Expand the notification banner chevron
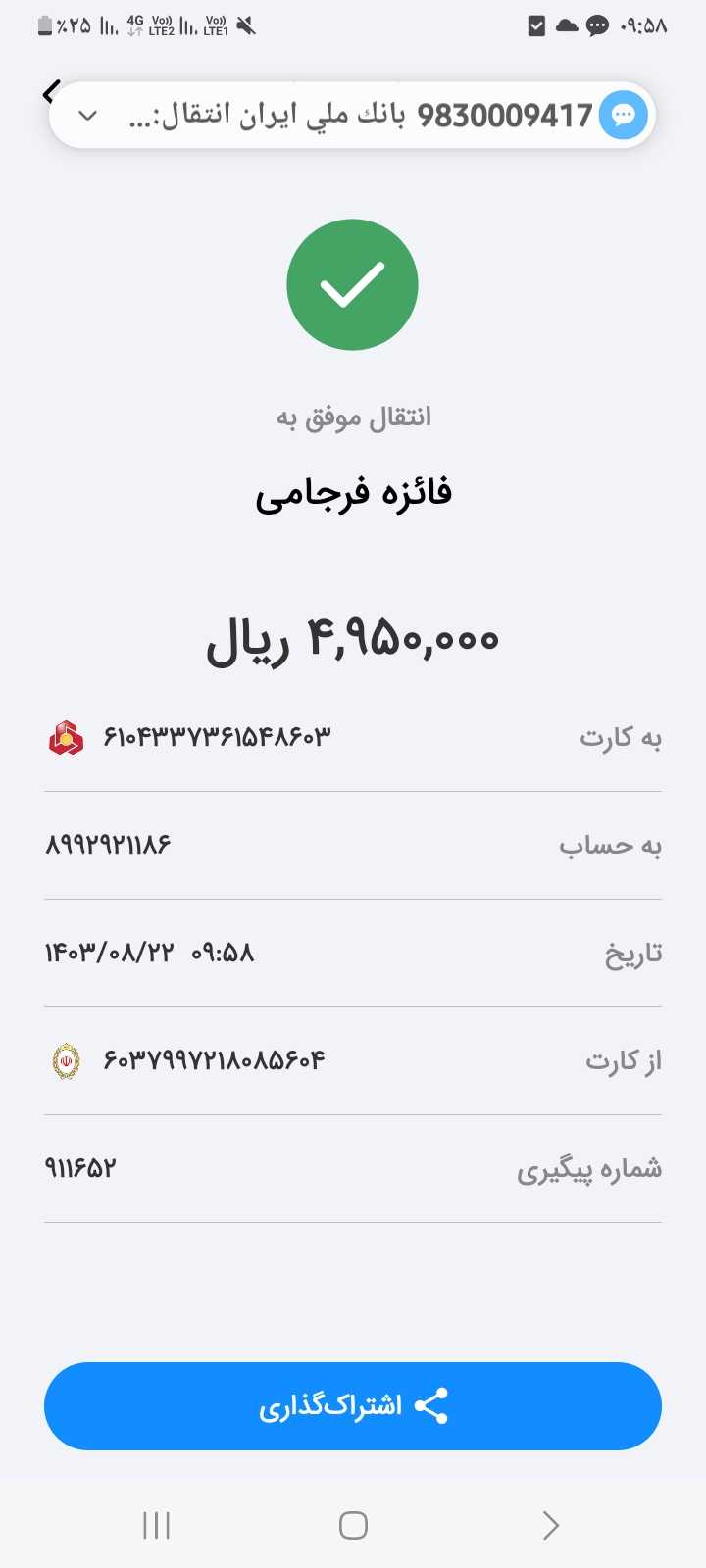The width and height of the screenshot is (706, 1568). 88,116
